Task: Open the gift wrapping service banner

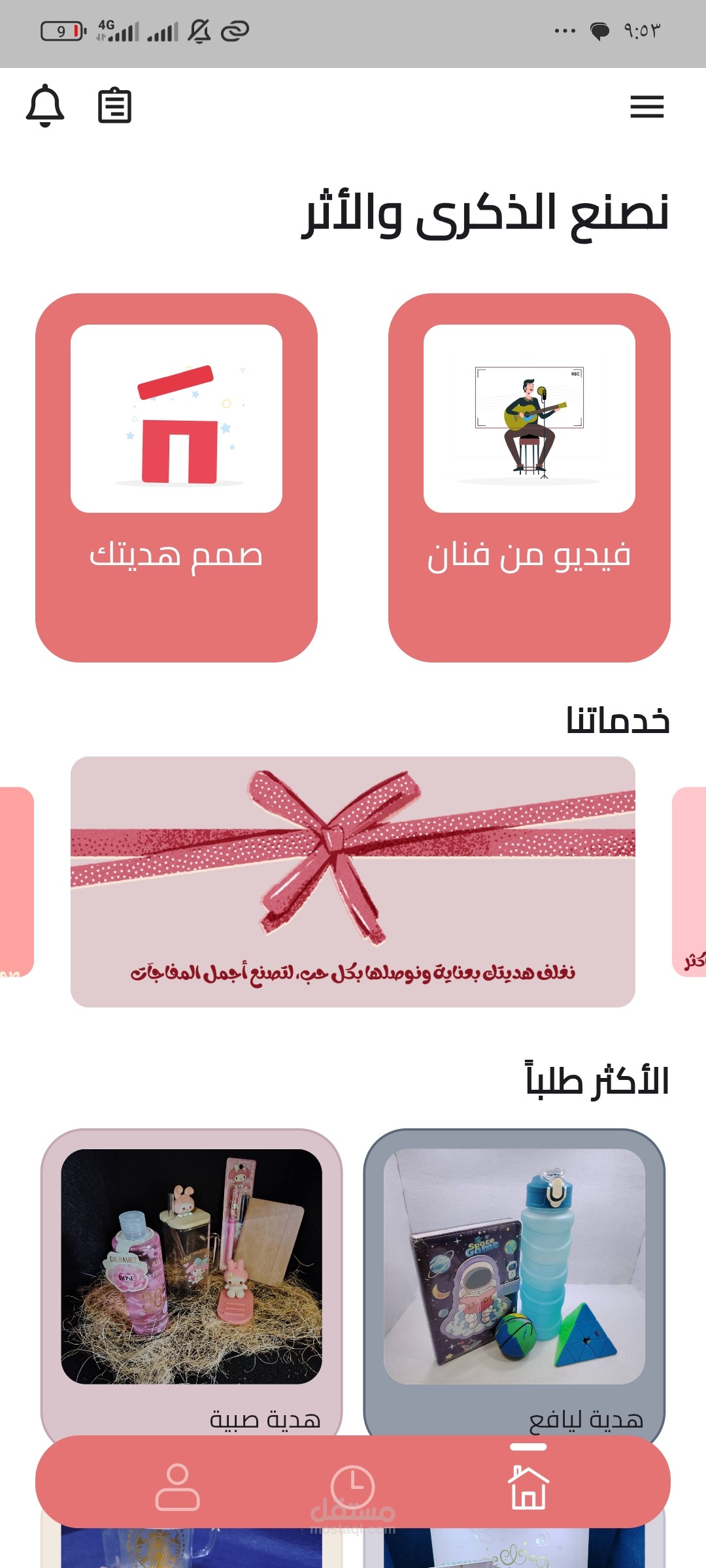Action: click(x=353, y=881)
